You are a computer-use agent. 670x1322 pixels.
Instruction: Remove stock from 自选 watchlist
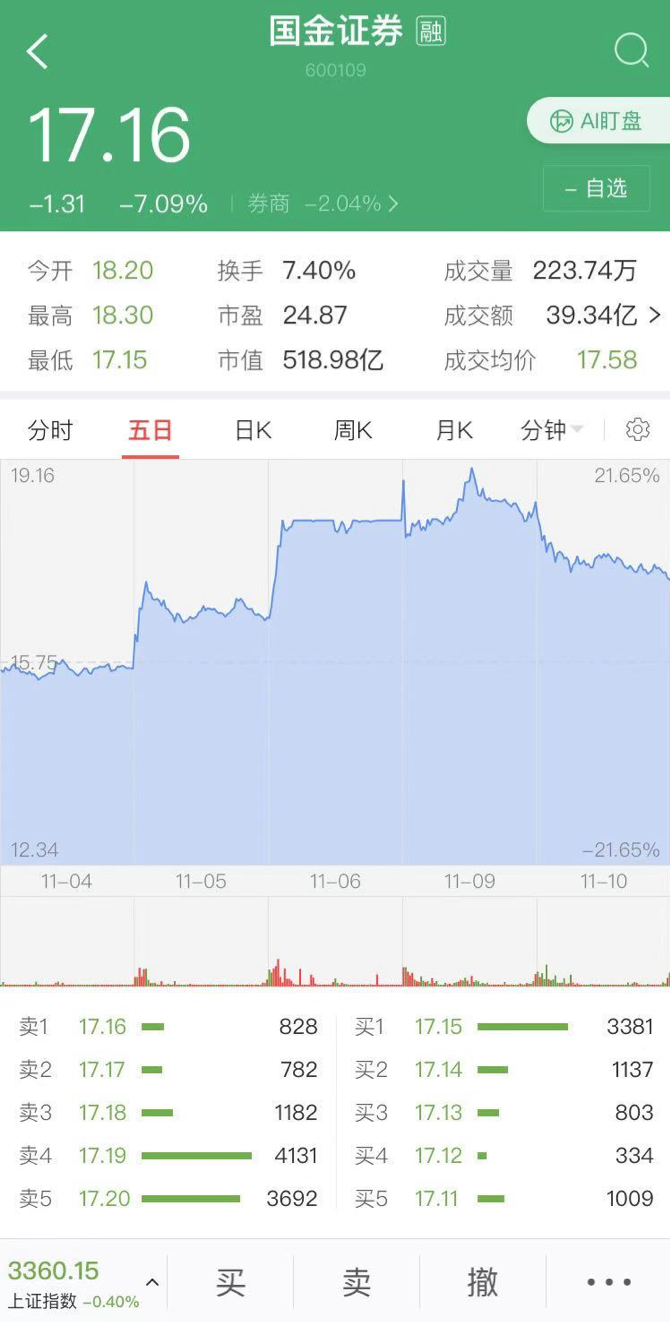596,188
